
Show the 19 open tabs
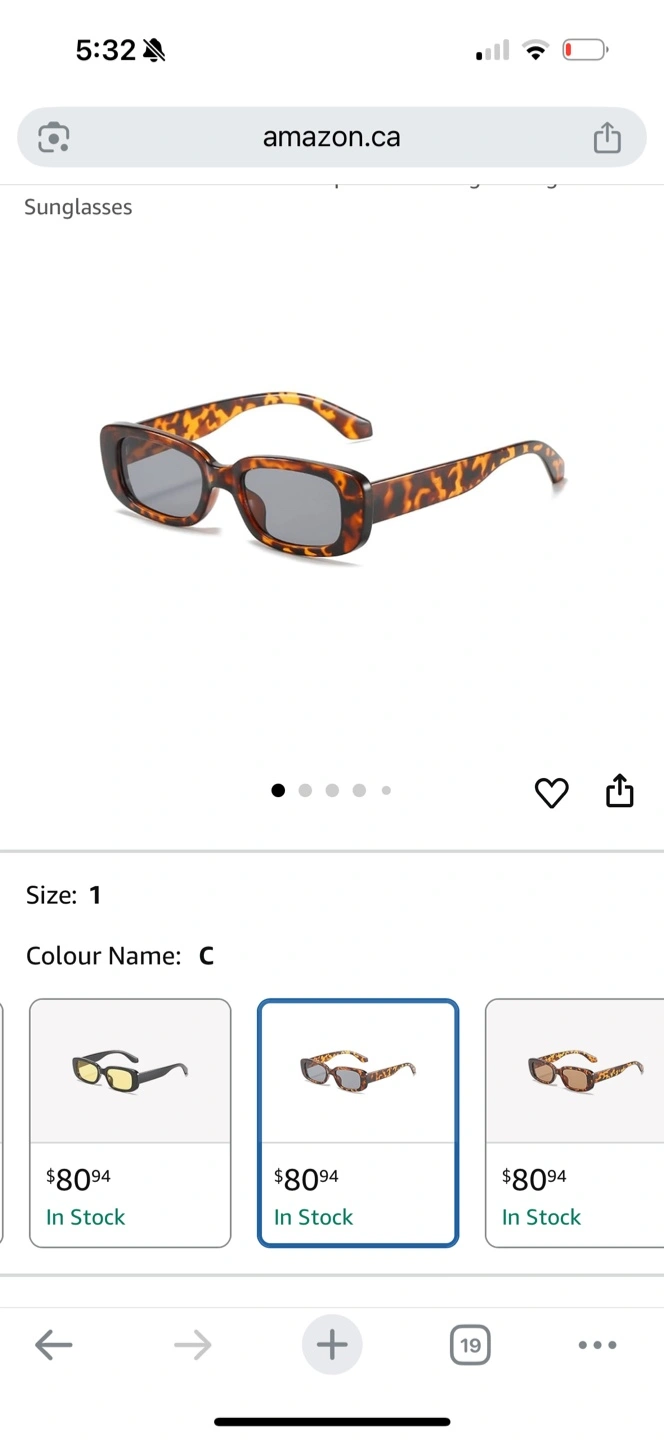470,1345
